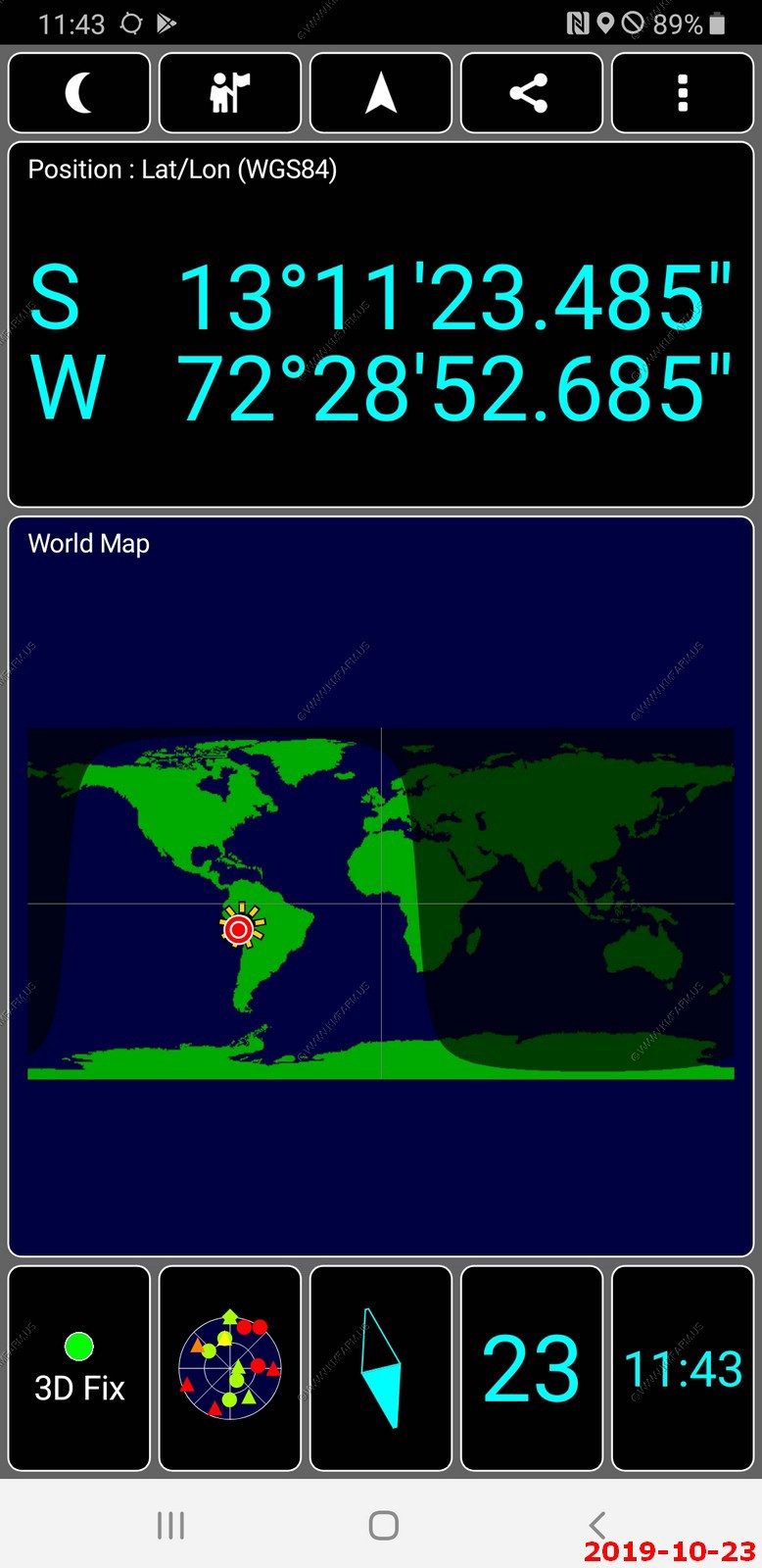This screenshot has width=762, height=1568.
Task: Share the current position
Action: pos(532,93)
